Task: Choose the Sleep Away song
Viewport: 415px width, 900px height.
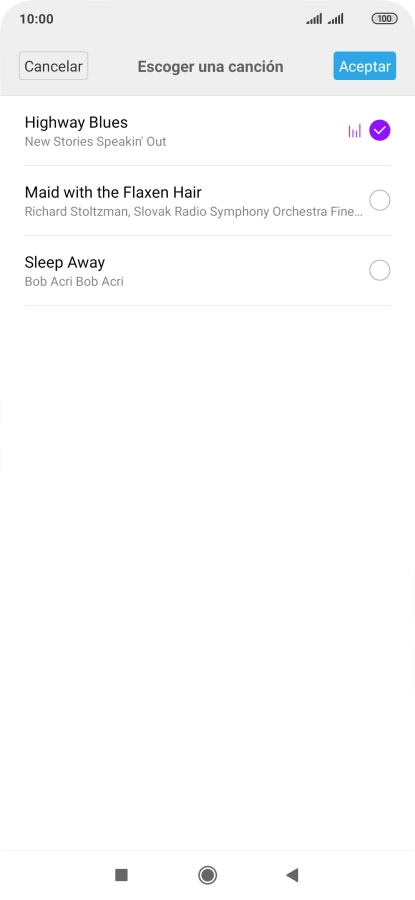Action: click(x=207, y=271)
